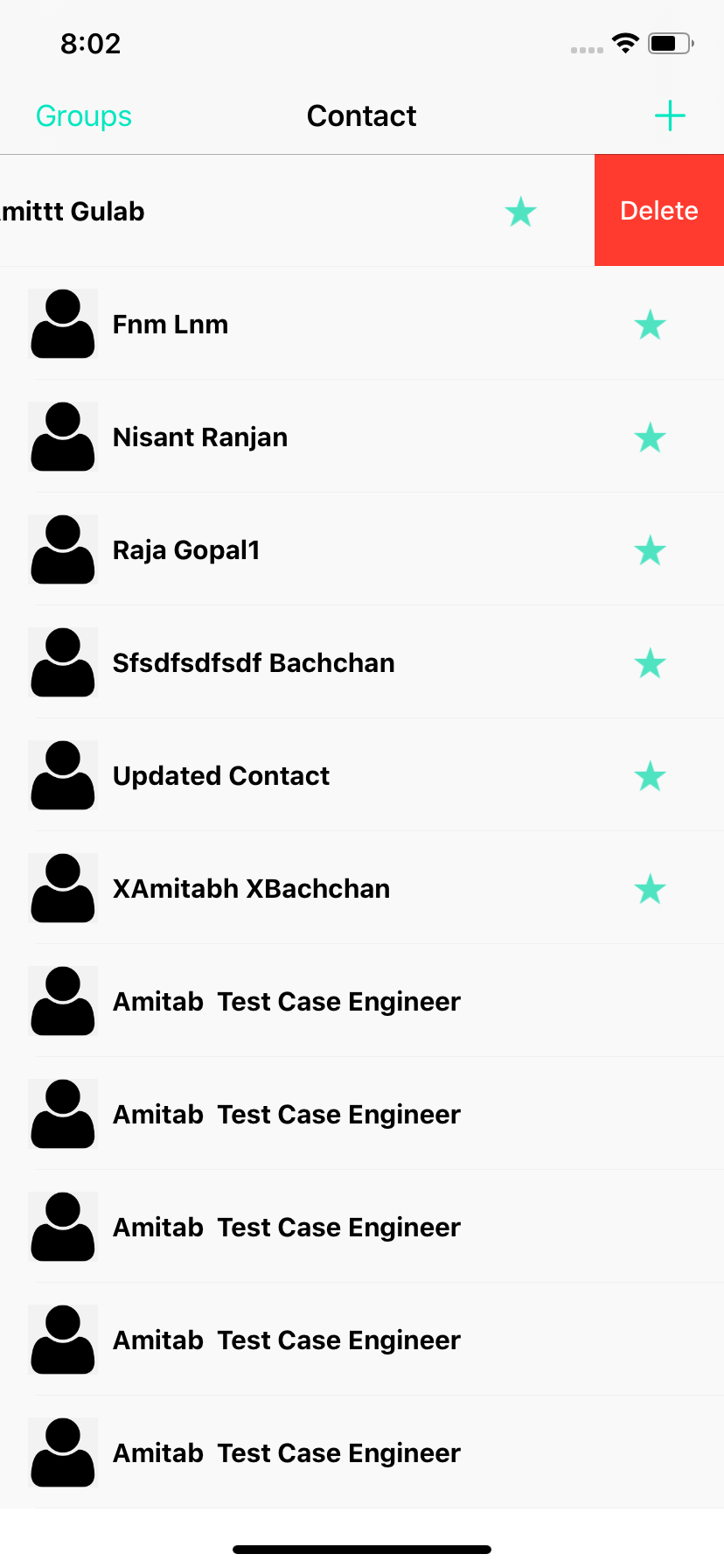Tap the star beside Raja Gopal1
Image resolution: width=724 pixels, height=1568 pixels.
click(651, 550)
